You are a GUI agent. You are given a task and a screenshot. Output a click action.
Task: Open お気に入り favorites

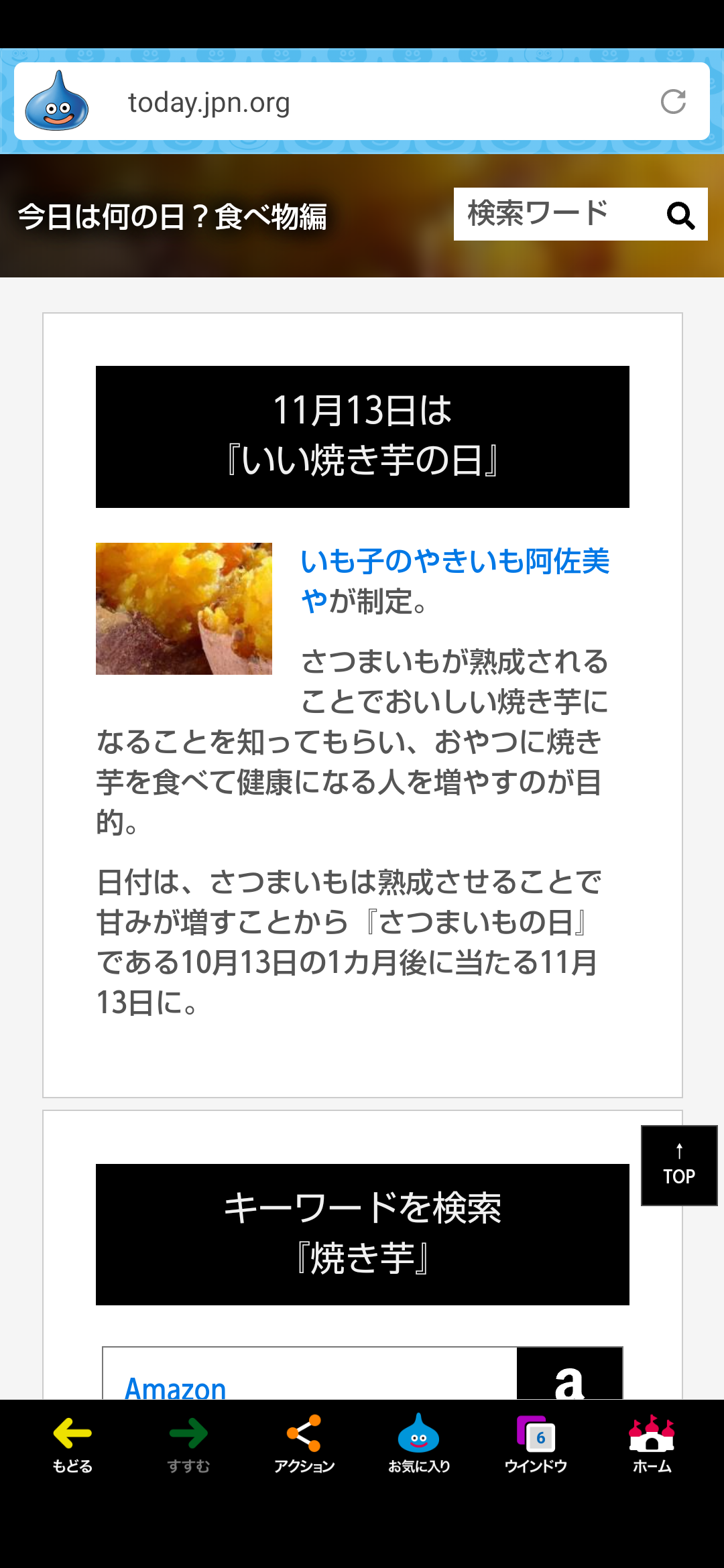tap(419, 1444)
